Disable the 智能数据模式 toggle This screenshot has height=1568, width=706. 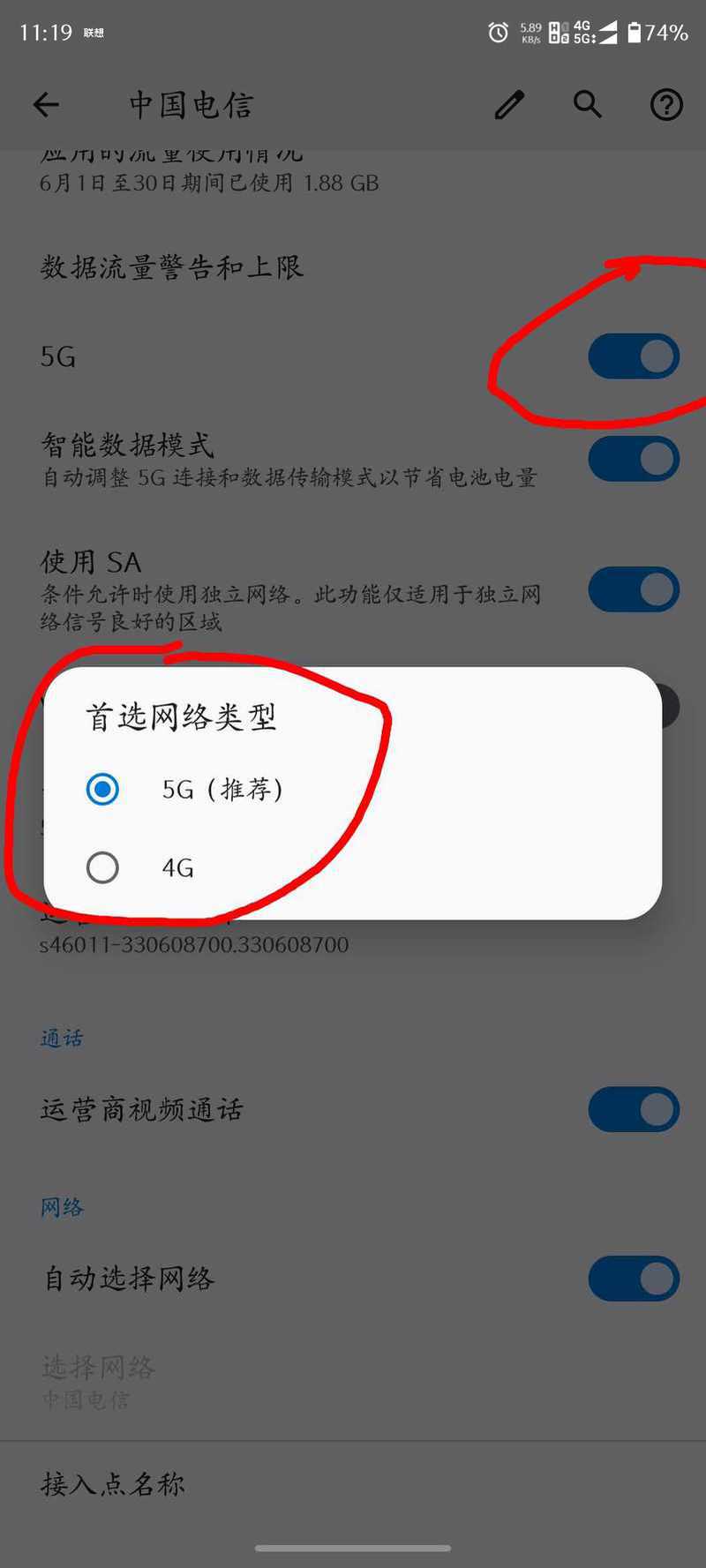(634, 459)
